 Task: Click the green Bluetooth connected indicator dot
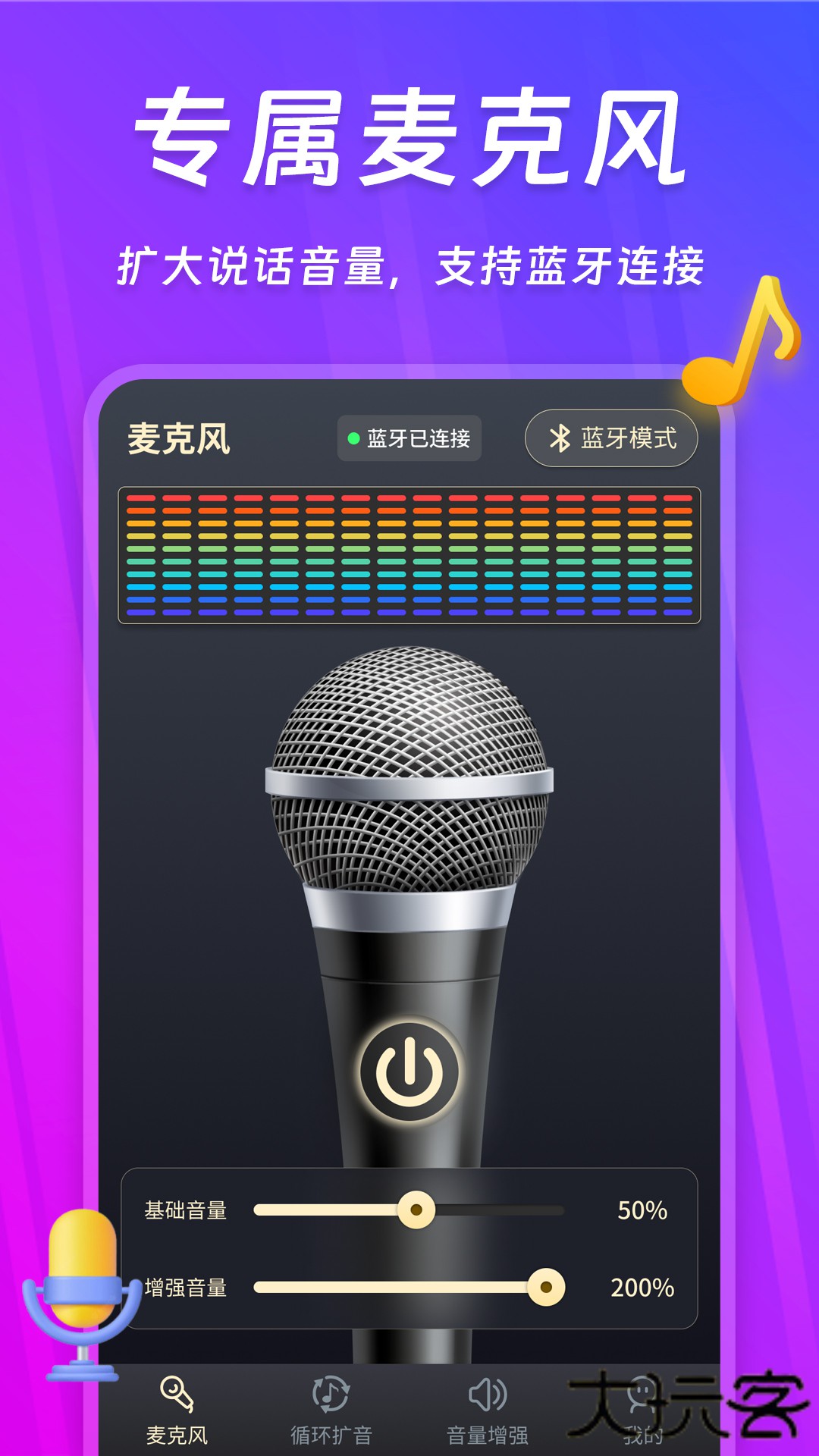pyautogui.click(x=354, y=437)
